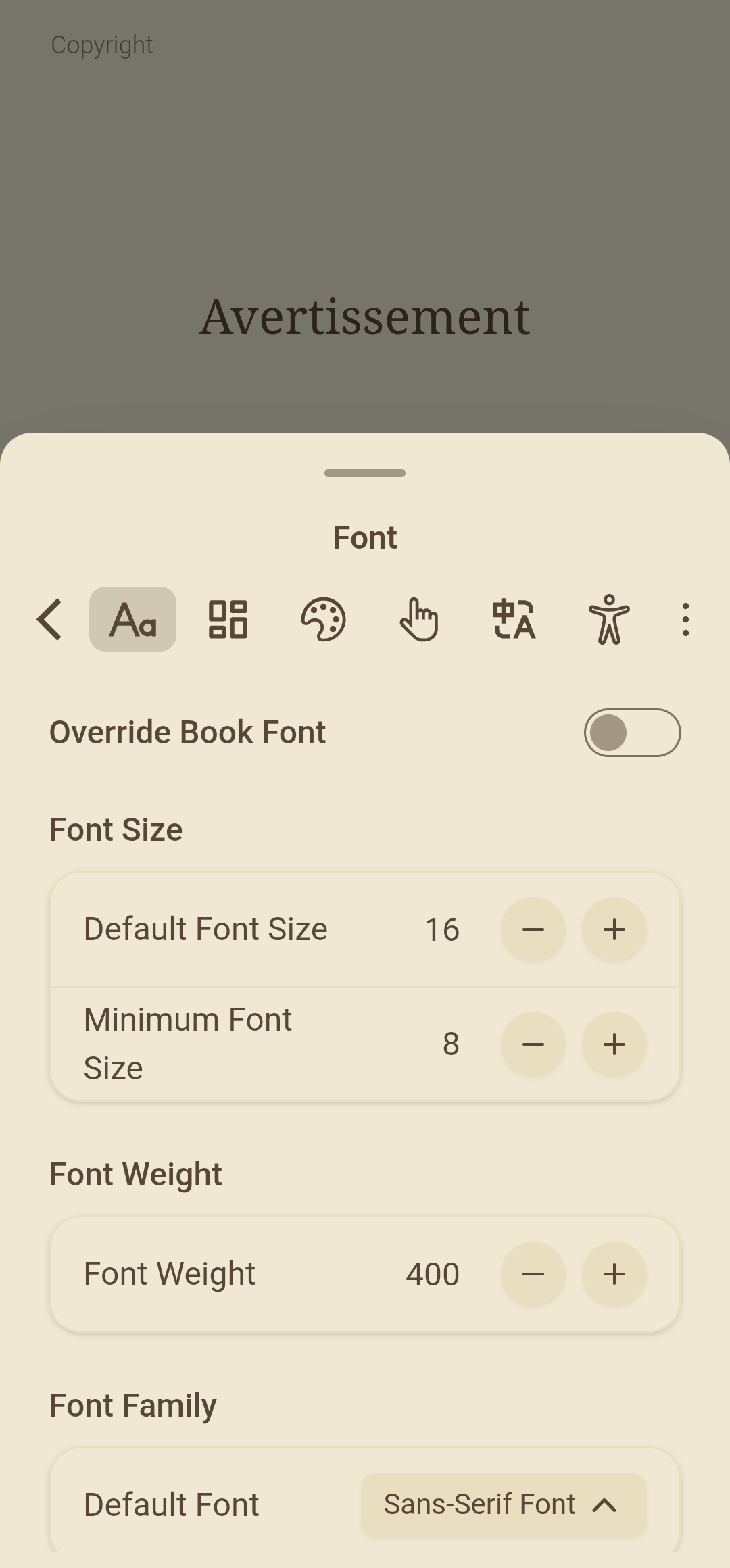
Task: Select the Font settings tab
Action: 132,619
